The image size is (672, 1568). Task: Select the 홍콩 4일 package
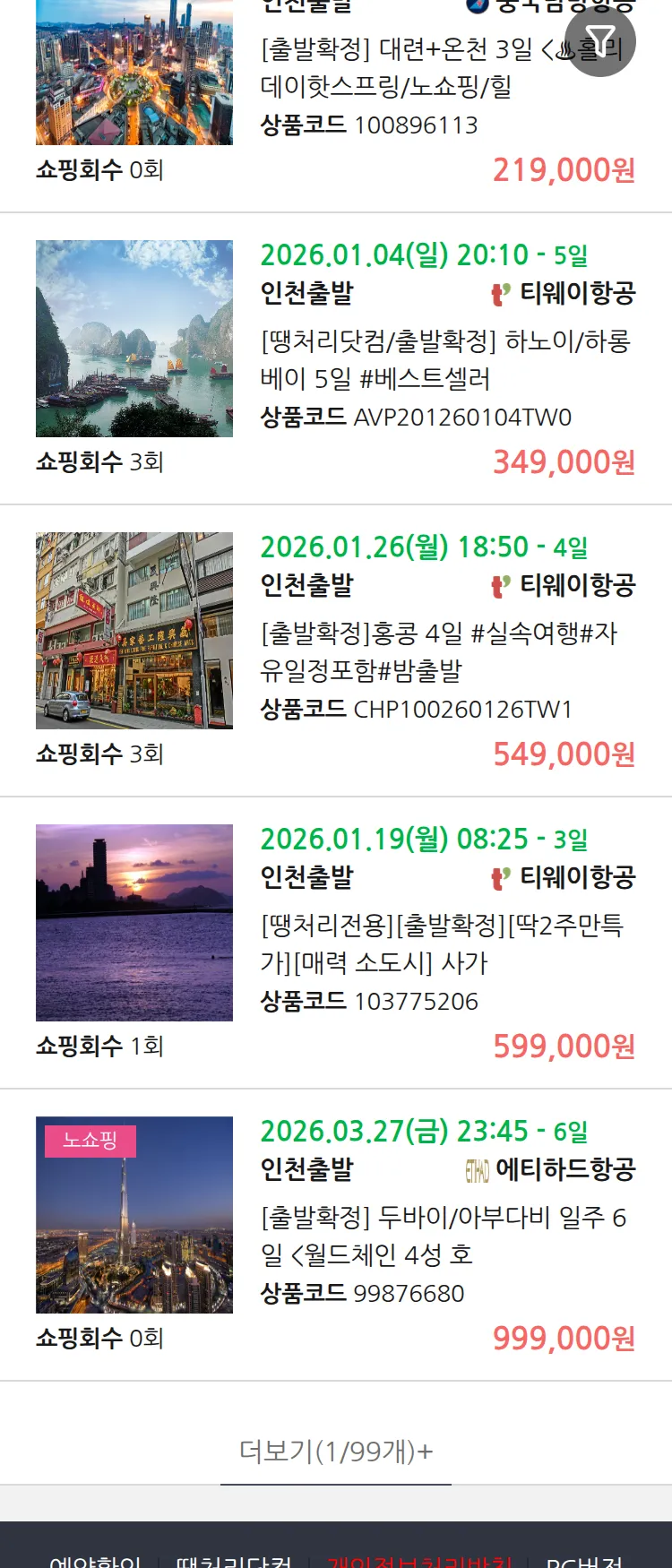coord(439,652)
